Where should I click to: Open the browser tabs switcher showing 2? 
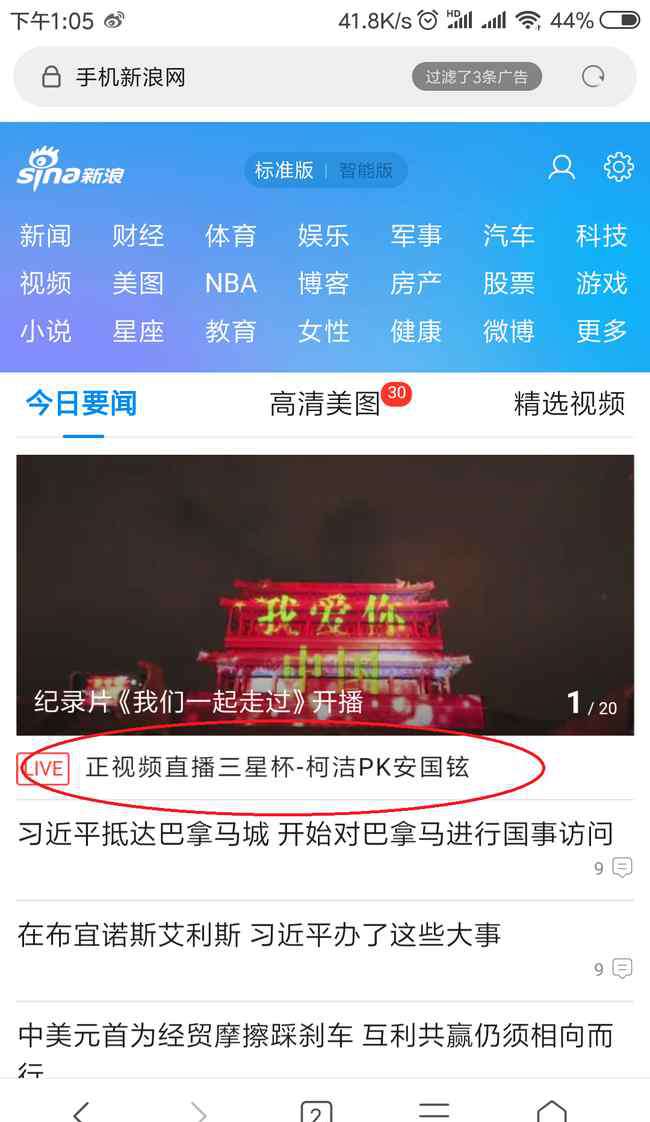316,1109
